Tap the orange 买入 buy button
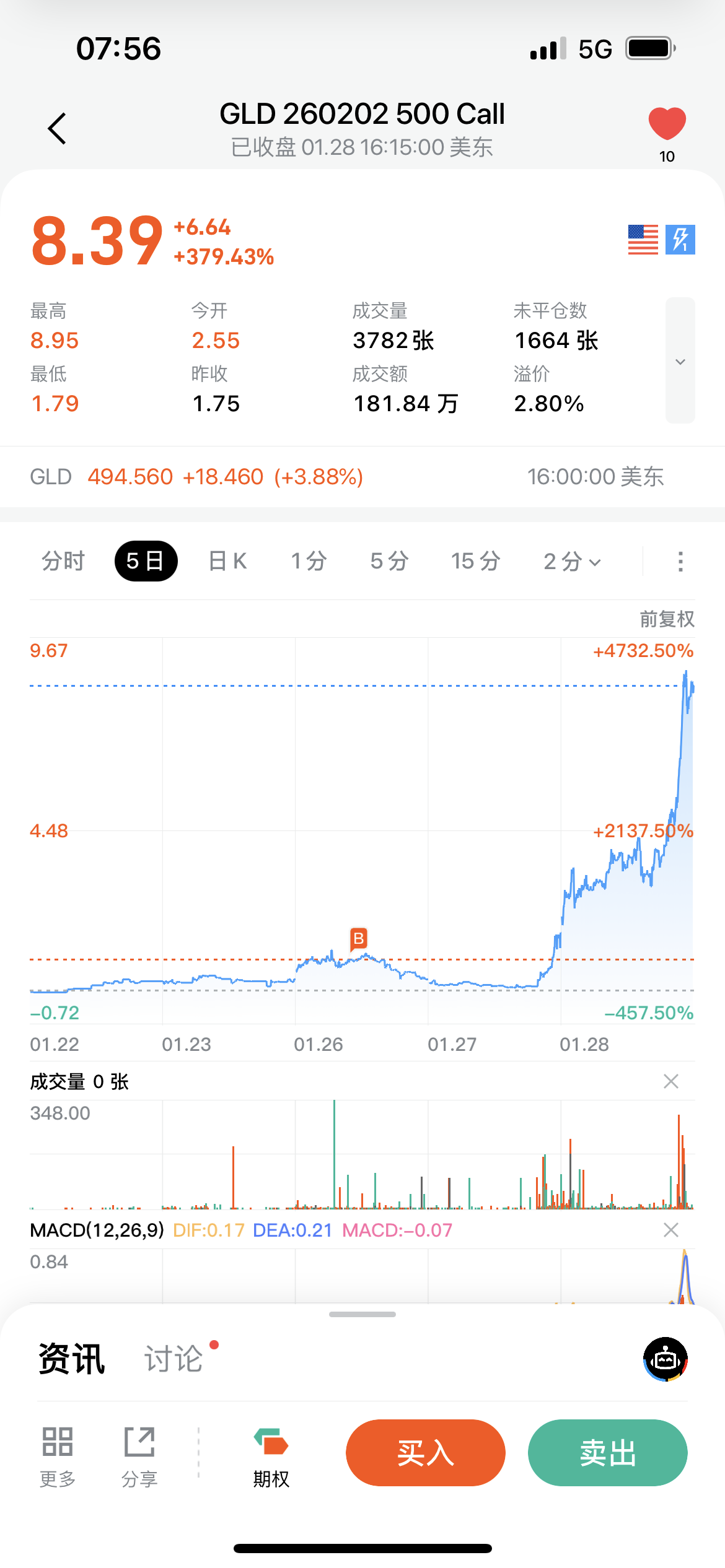The width and height of the screenshot is (725, 1568). click(x=426, y=1453)
